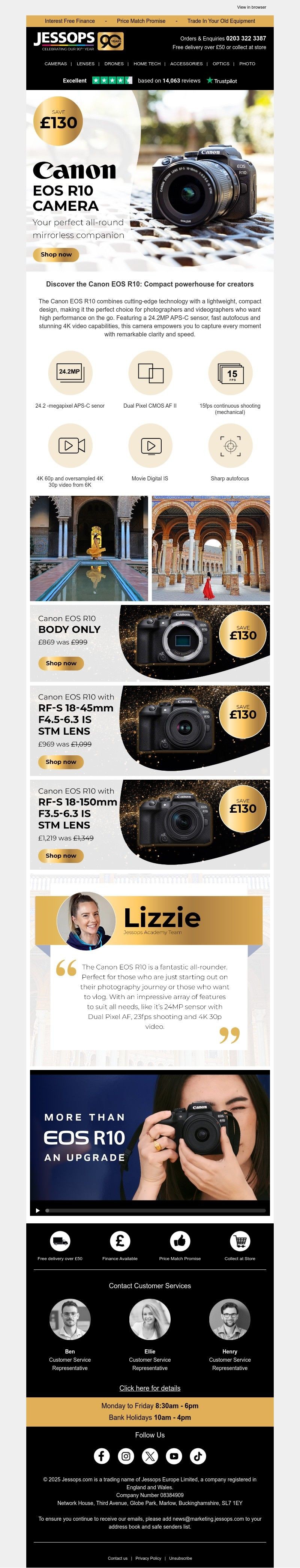The height and width of the screenshot is (1568, 300).
Task: Shop now for RF-S 18-150mm lens kit
Action: 61,855
